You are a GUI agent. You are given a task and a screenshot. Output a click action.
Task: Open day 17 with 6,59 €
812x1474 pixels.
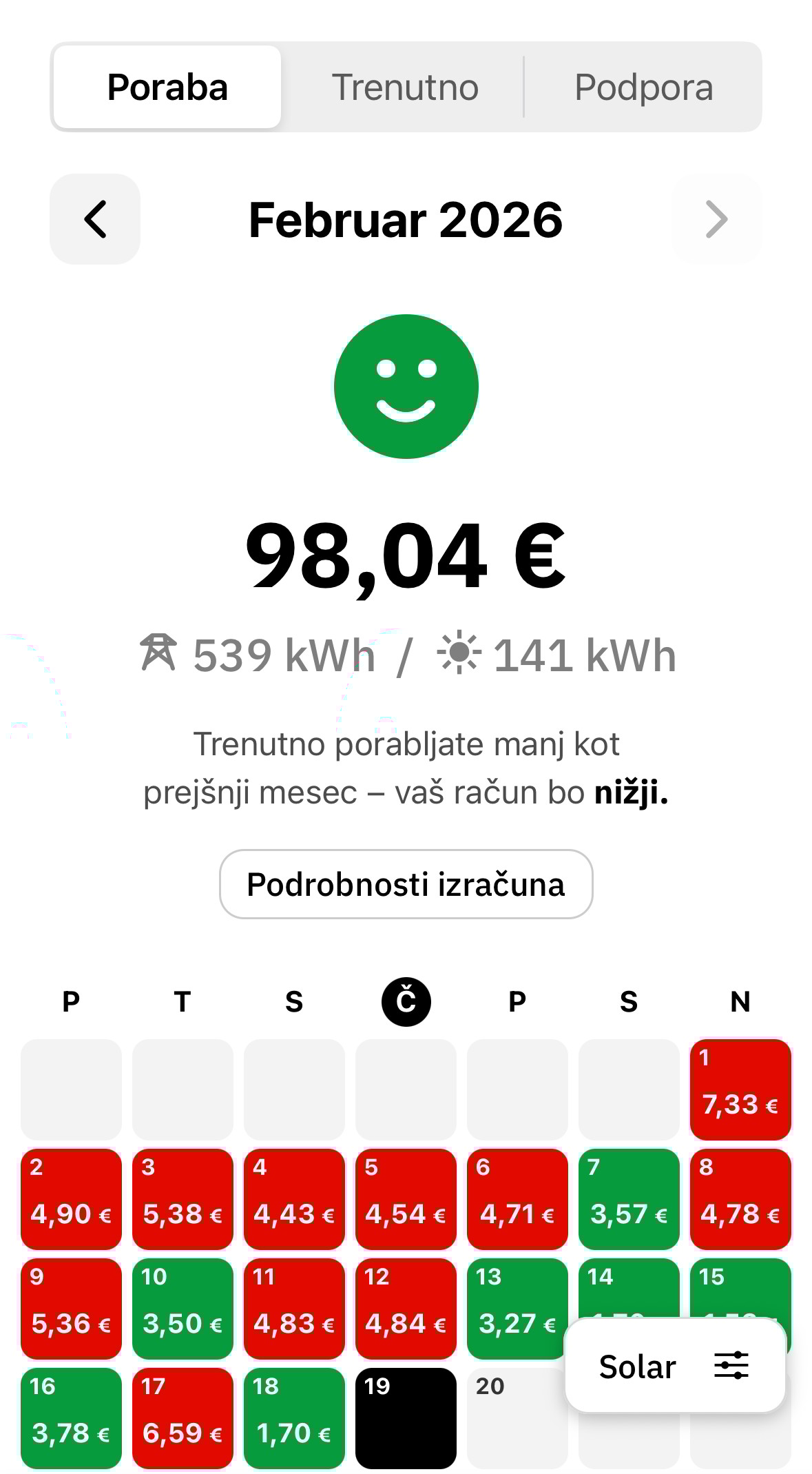[183, 1418]
